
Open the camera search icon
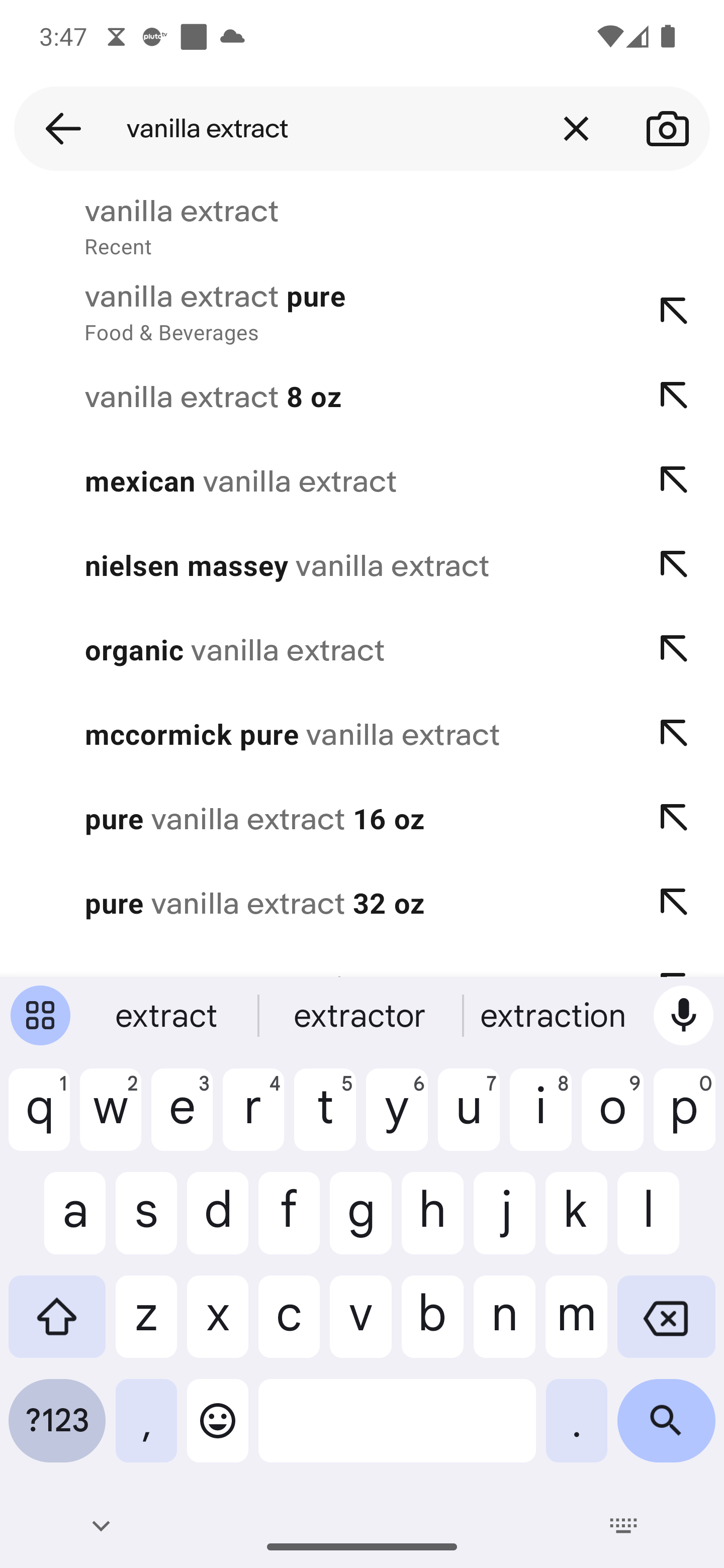[667, 129]
